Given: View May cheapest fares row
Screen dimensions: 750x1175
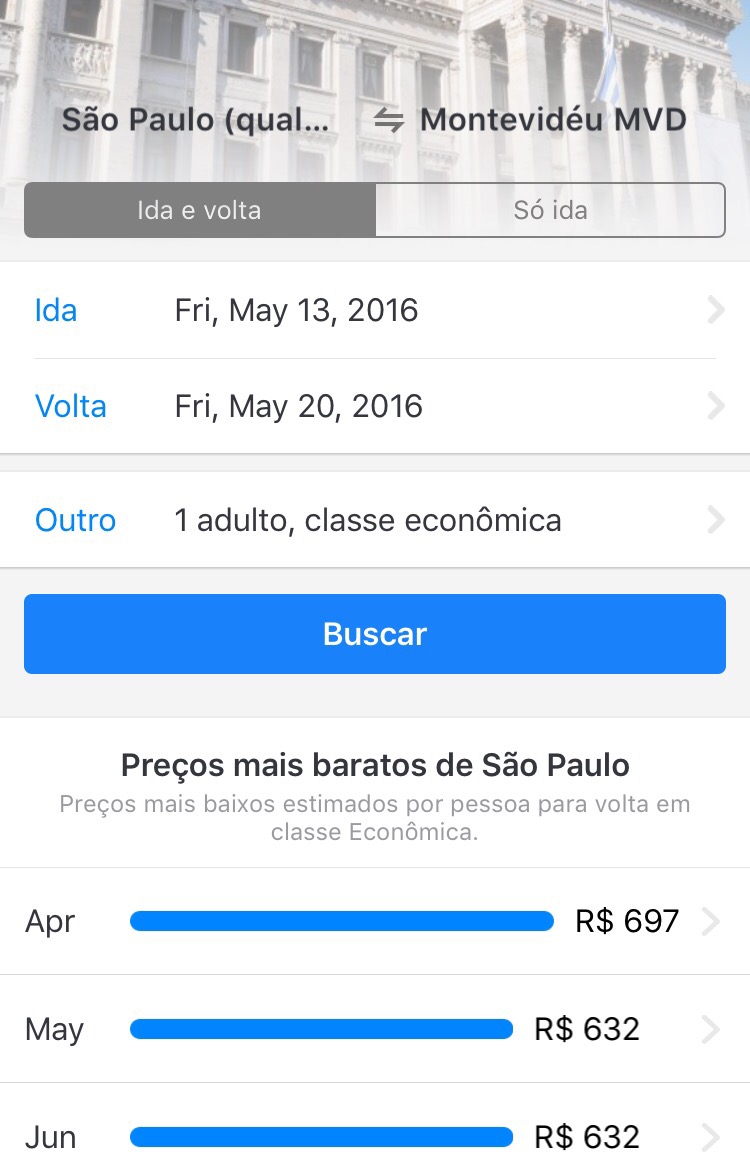Looking at the screenshot, I should point(375,1029).
